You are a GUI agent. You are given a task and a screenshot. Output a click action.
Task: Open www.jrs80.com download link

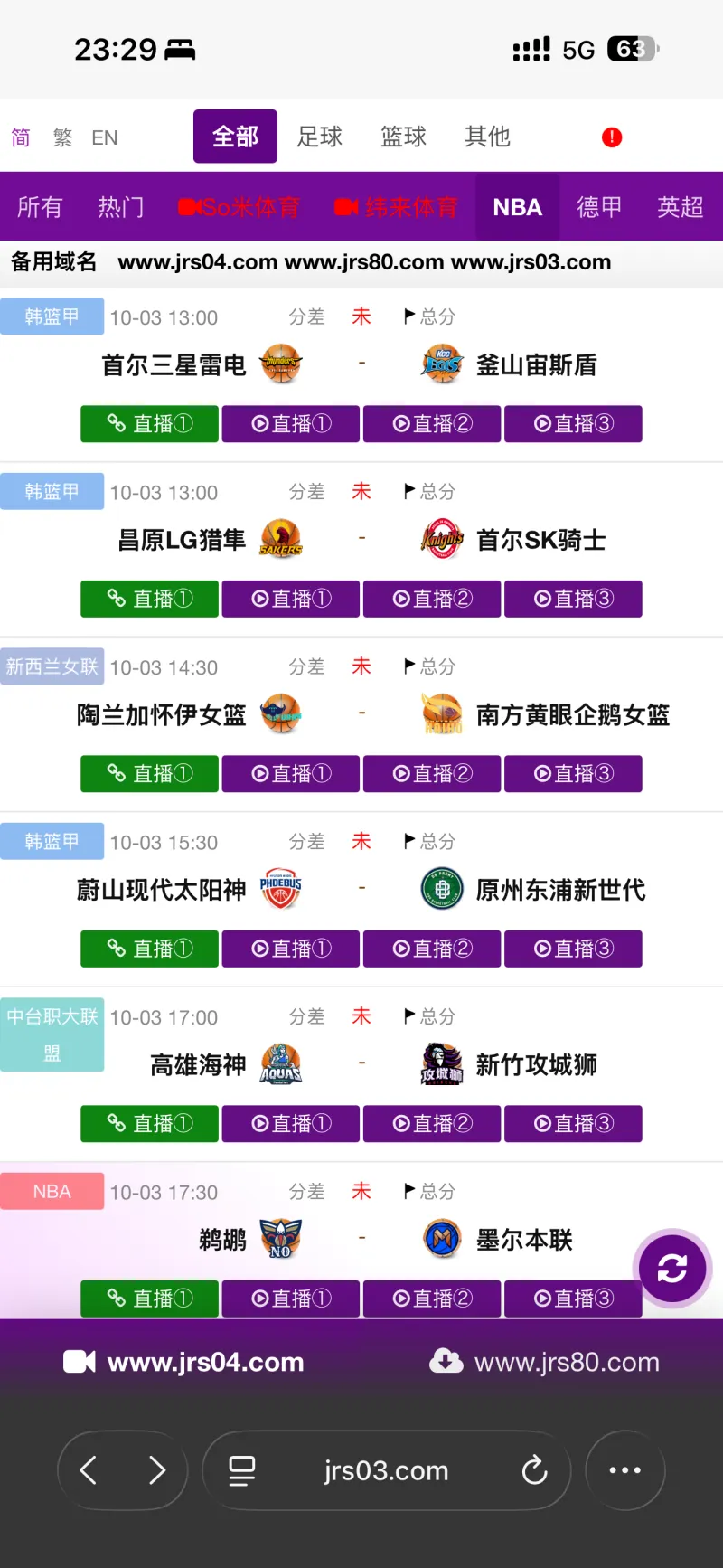point(545,1362)
